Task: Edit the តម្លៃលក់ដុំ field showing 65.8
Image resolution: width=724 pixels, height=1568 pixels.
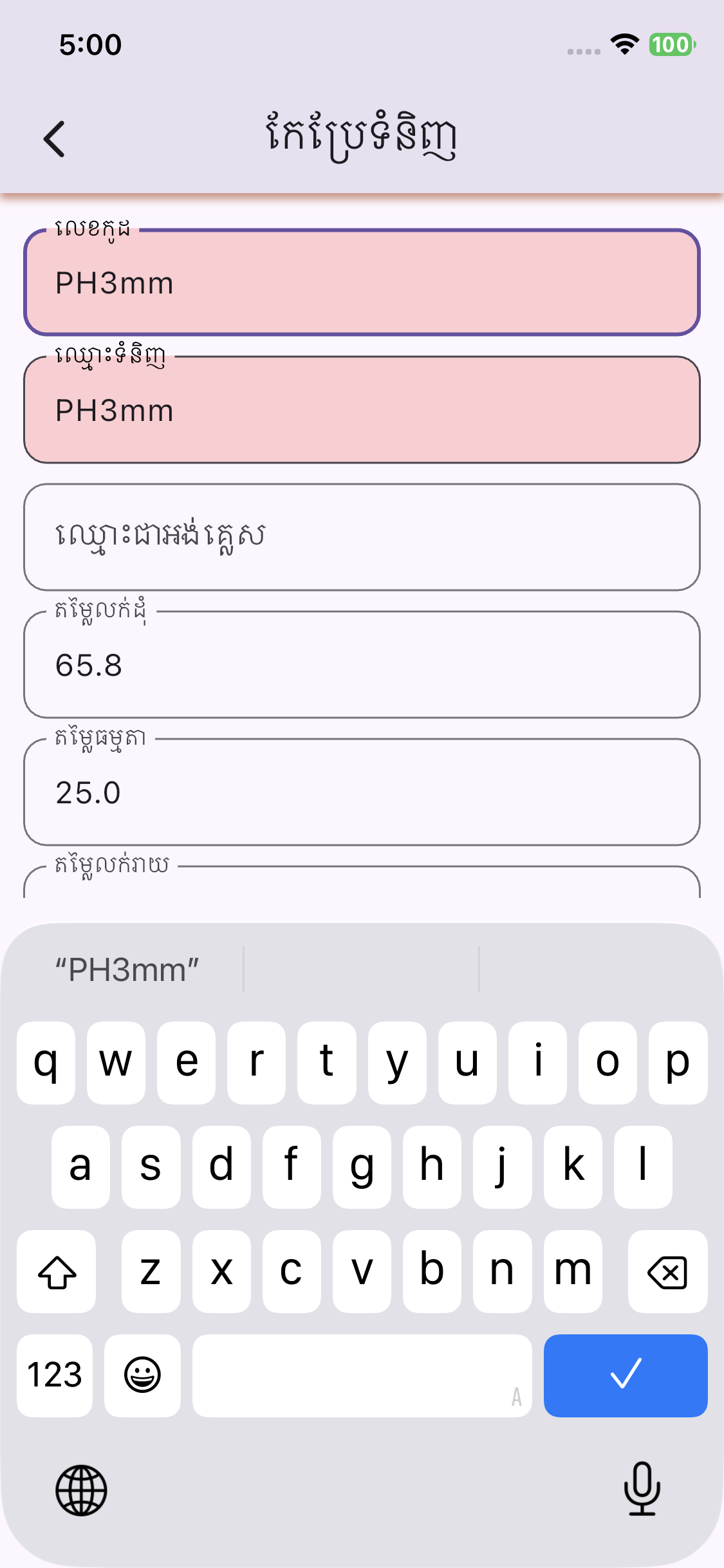Action: click(362, 665)
